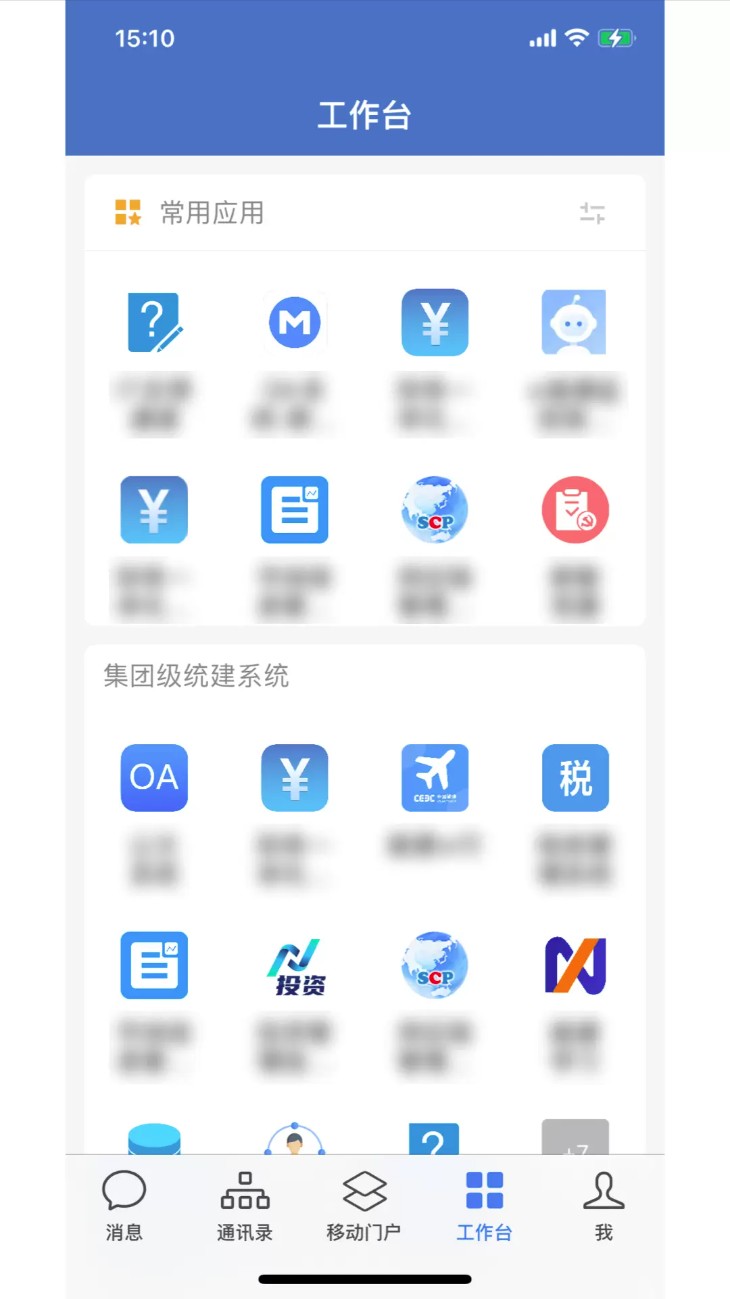Open the people network icon app

click(x=294, y=1135)
